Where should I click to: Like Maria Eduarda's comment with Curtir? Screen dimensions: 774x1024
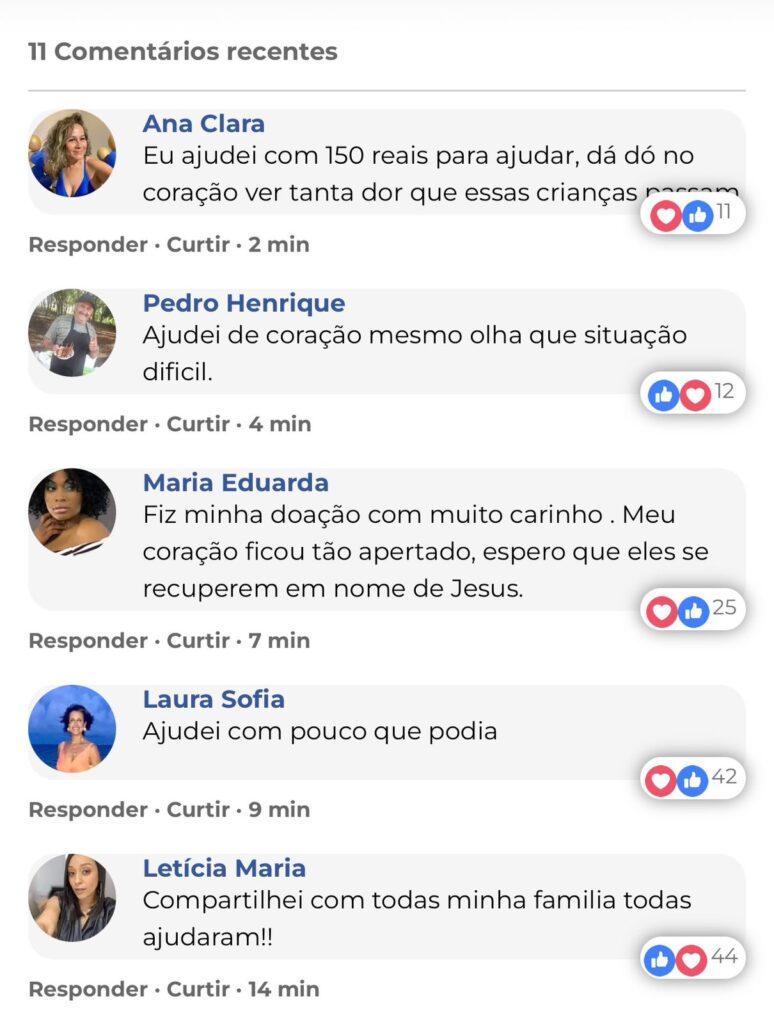[x=198, y=640]
